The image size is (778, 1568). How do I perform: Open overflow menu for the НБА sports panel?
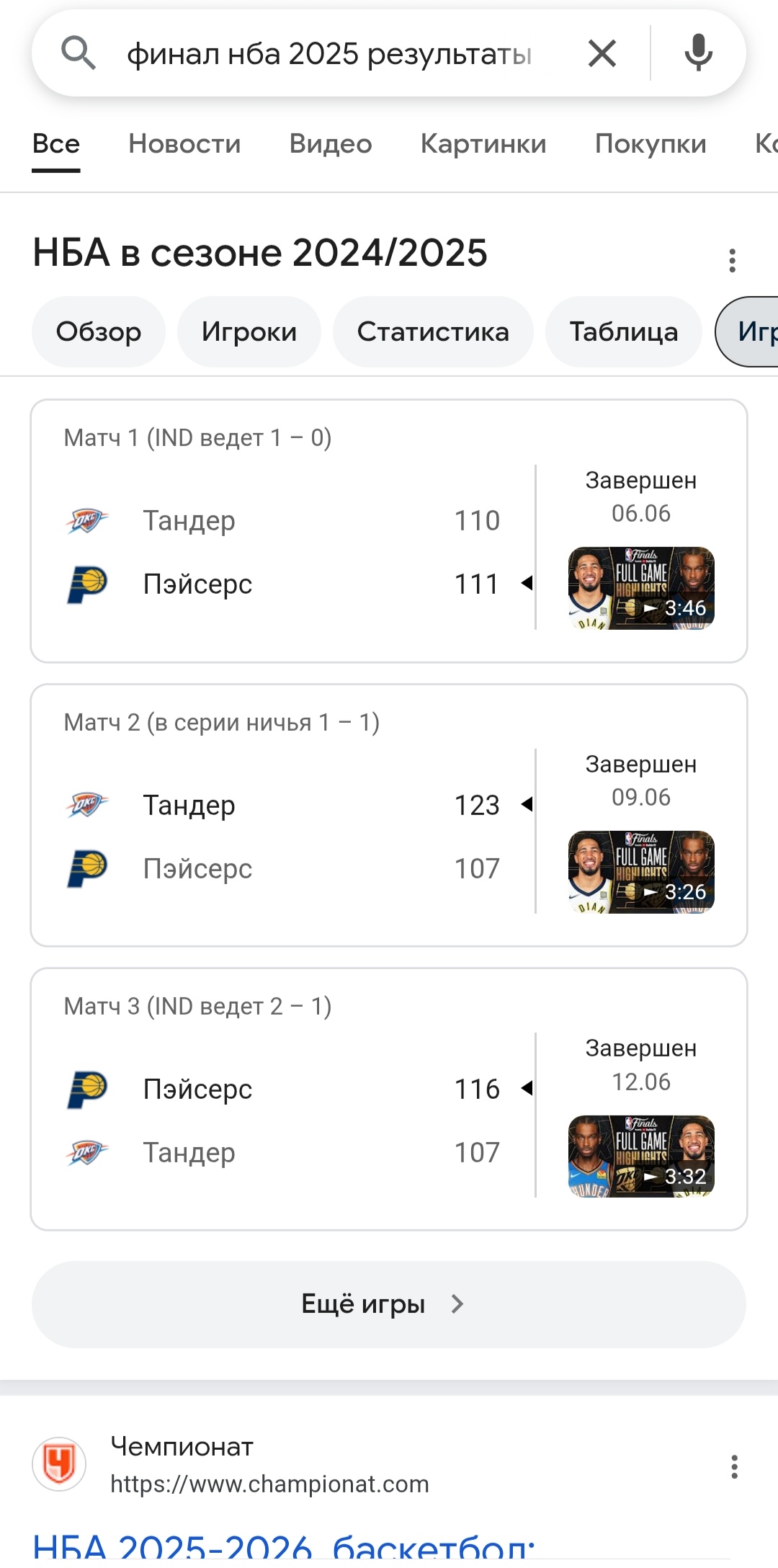click(732, 260)
